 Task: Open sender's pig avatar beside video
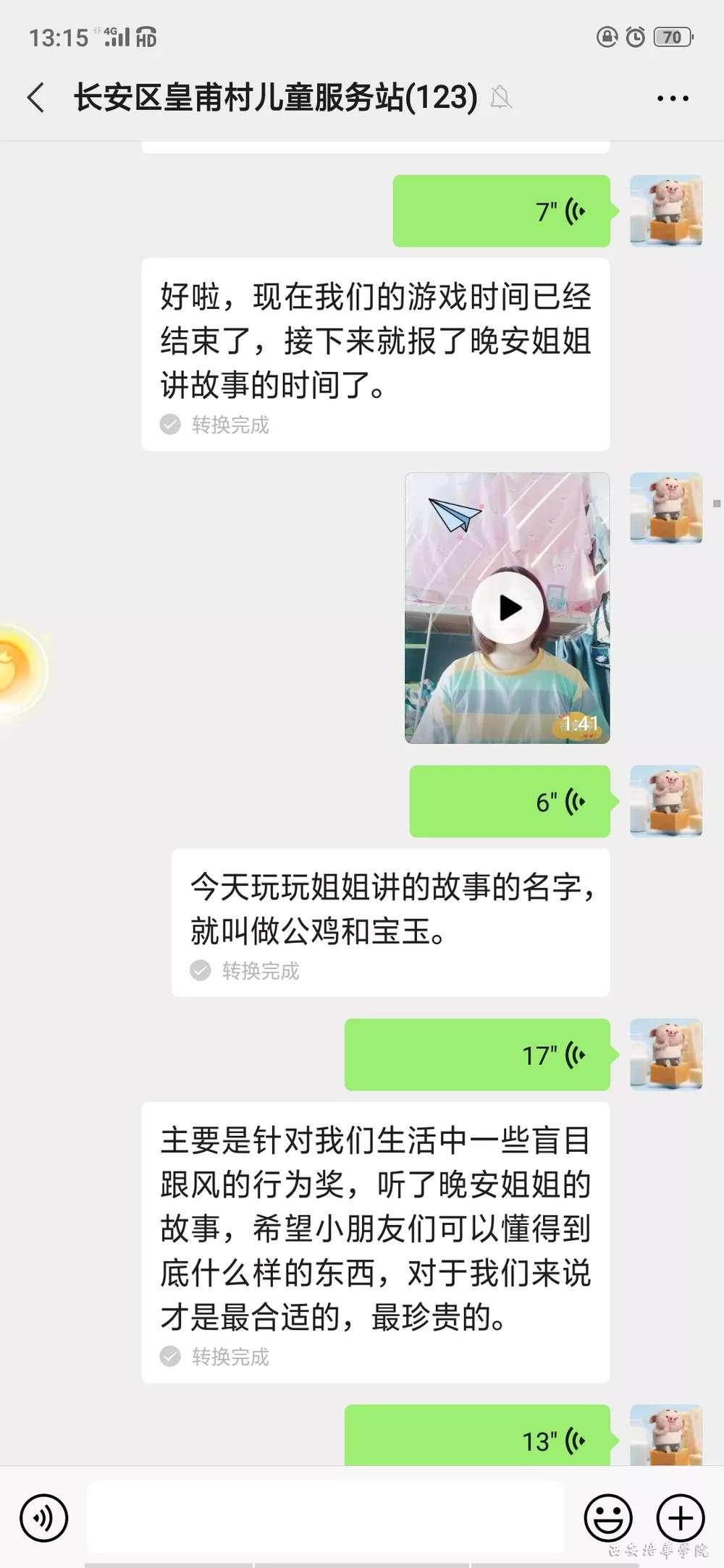click(x=666, y=508)
